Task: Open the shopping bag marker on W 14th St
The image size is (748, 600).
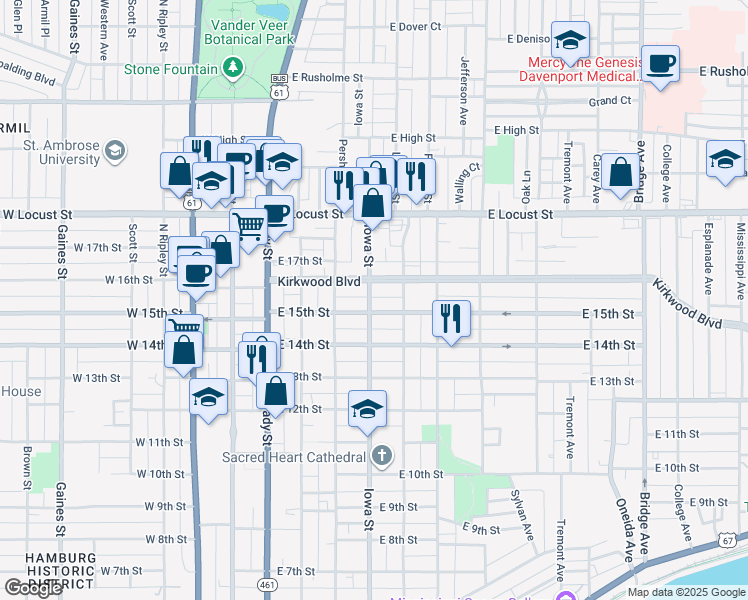Action: [184, 352]
